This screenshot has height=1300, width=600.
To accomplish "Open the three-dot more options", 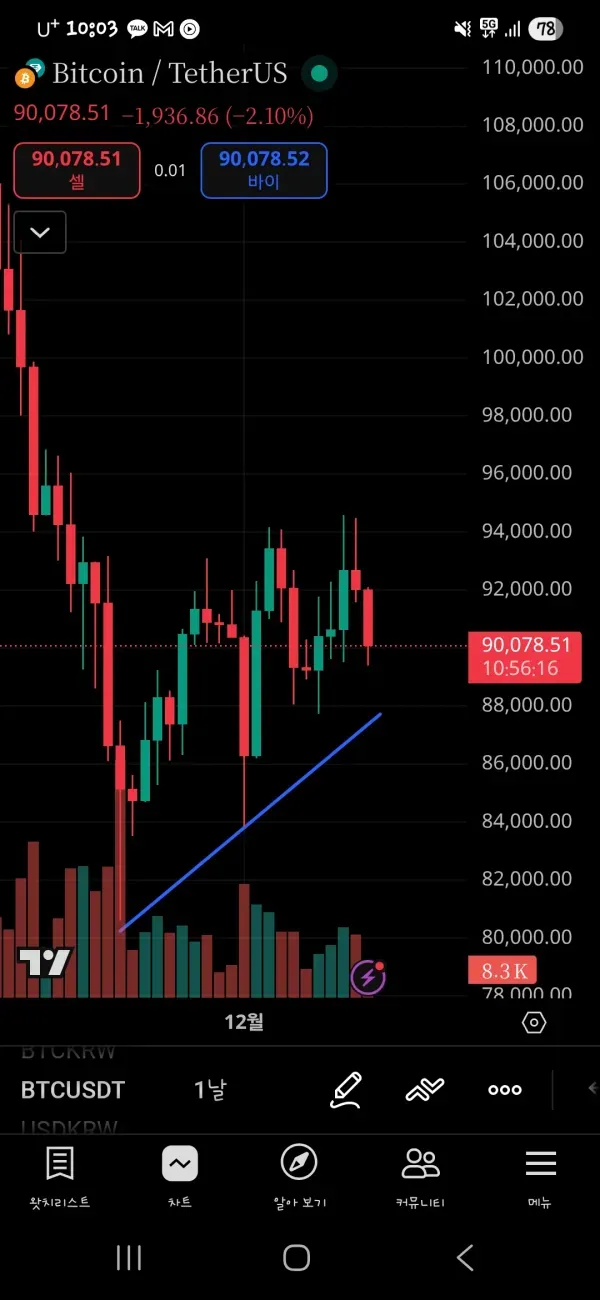I will (x=505, y=1090).
